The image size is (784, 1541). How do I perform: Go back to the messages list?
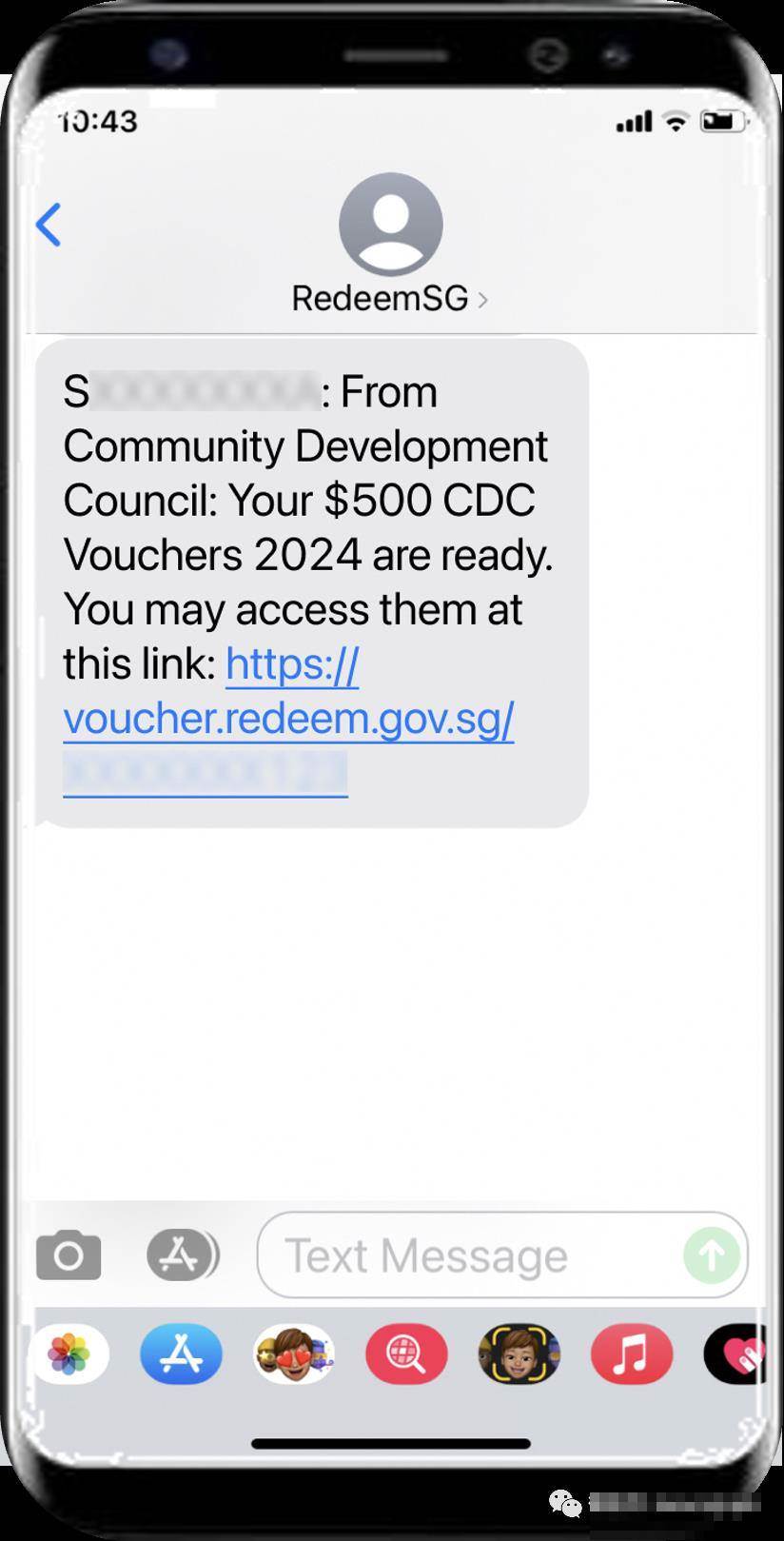point(49,225)
